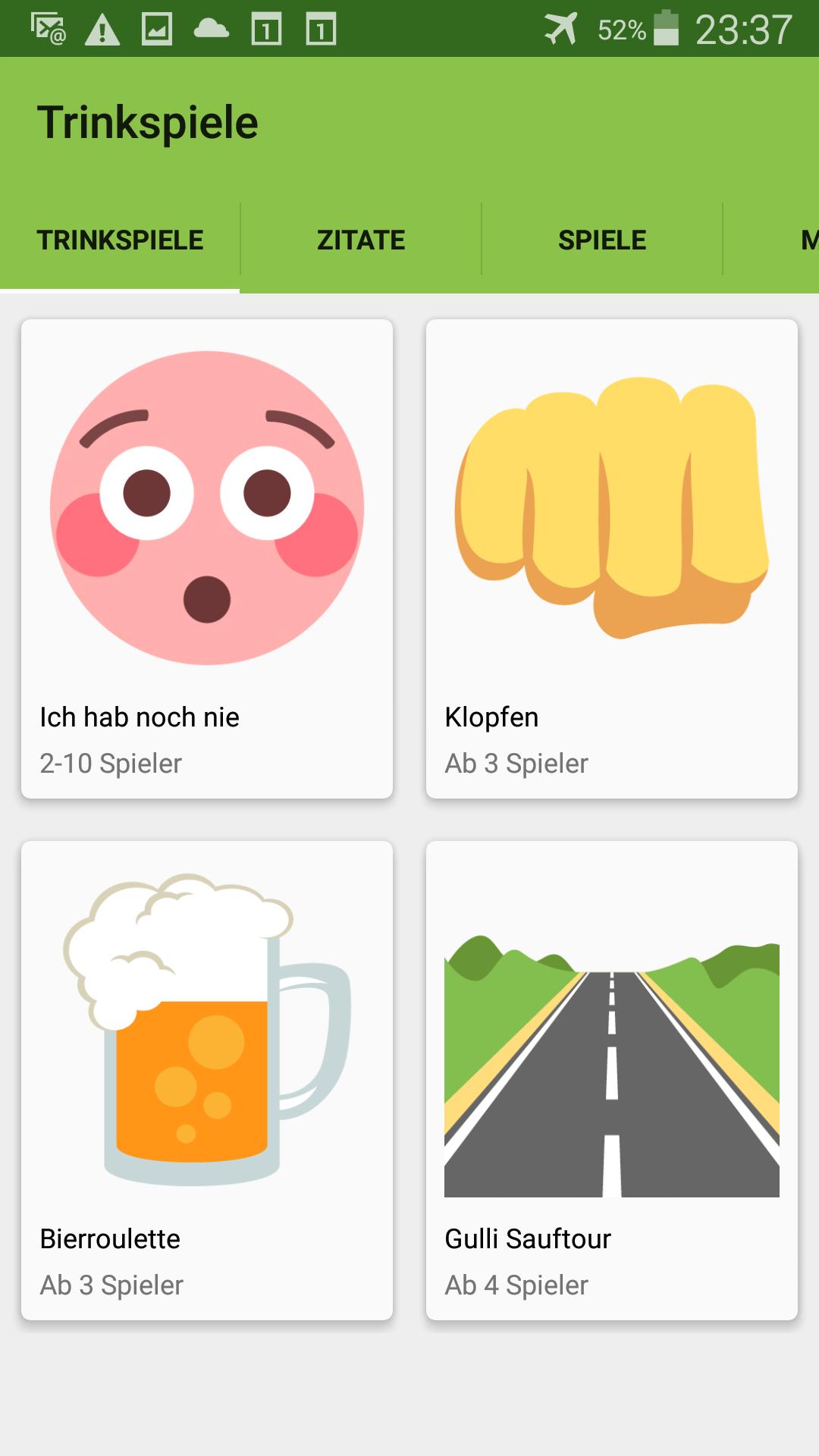Viewport: 819px width, 1456px height.
Task: Tap the Trinkspiele app title
Action: [148, 119]
